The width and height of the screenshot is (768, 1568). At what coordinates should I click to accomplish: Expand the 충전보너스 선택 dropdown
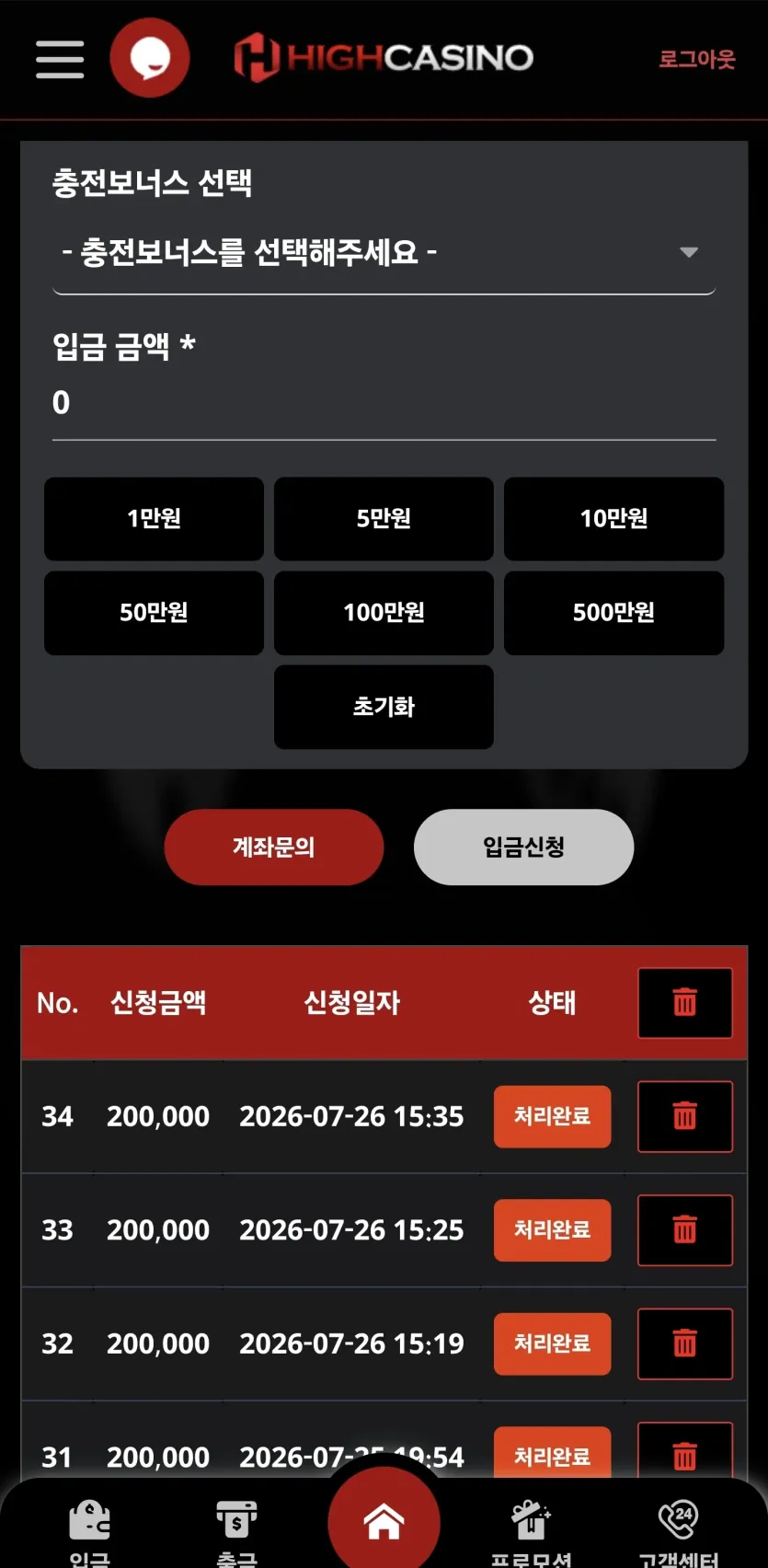click(x=384, y=252)
